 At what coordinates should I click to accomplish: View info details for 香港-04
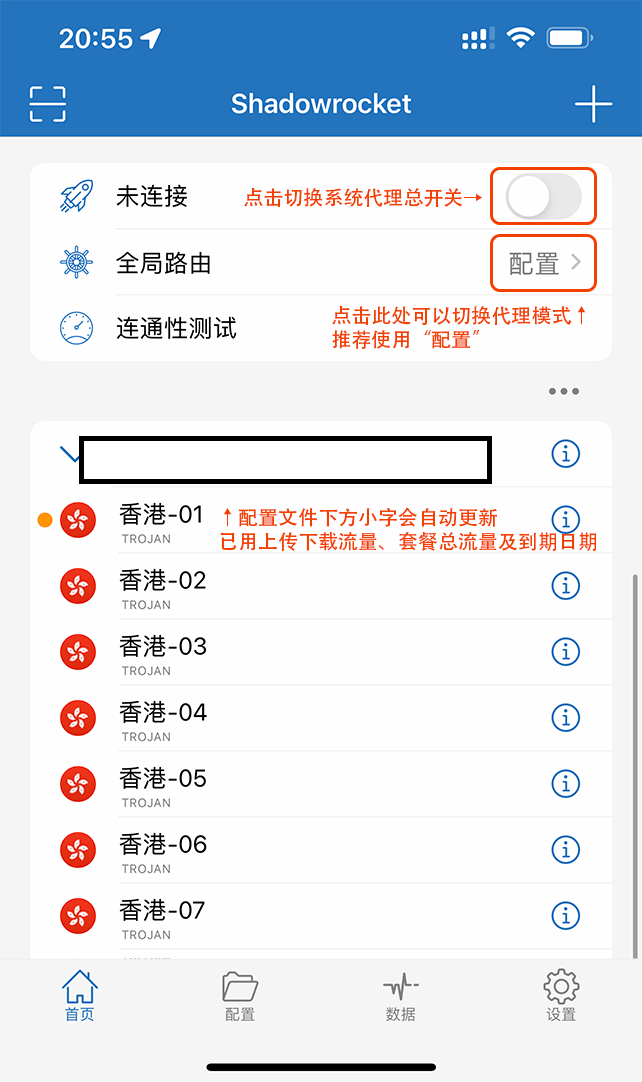tap(566, 718)
